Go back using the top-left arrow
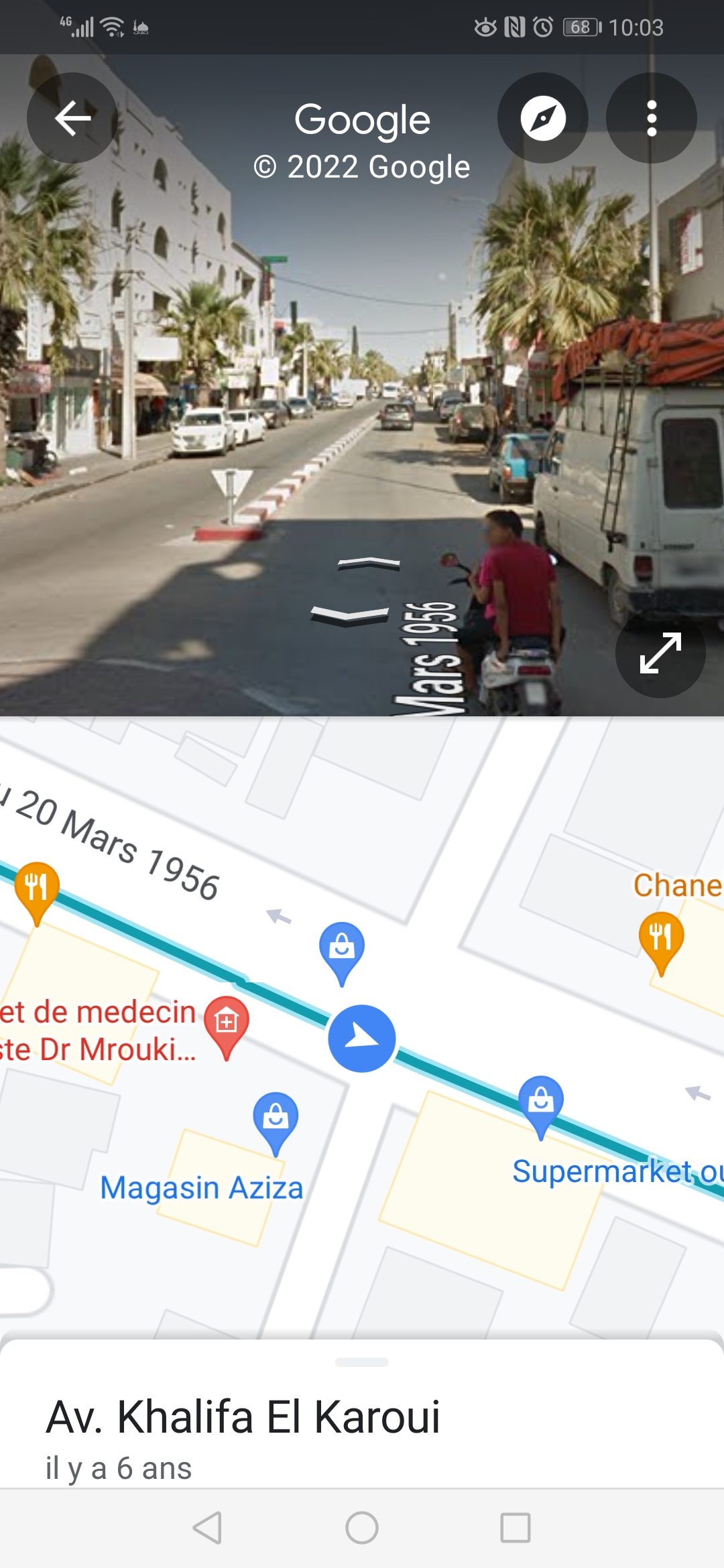724x1568 pixels. [x=72, y=118]
